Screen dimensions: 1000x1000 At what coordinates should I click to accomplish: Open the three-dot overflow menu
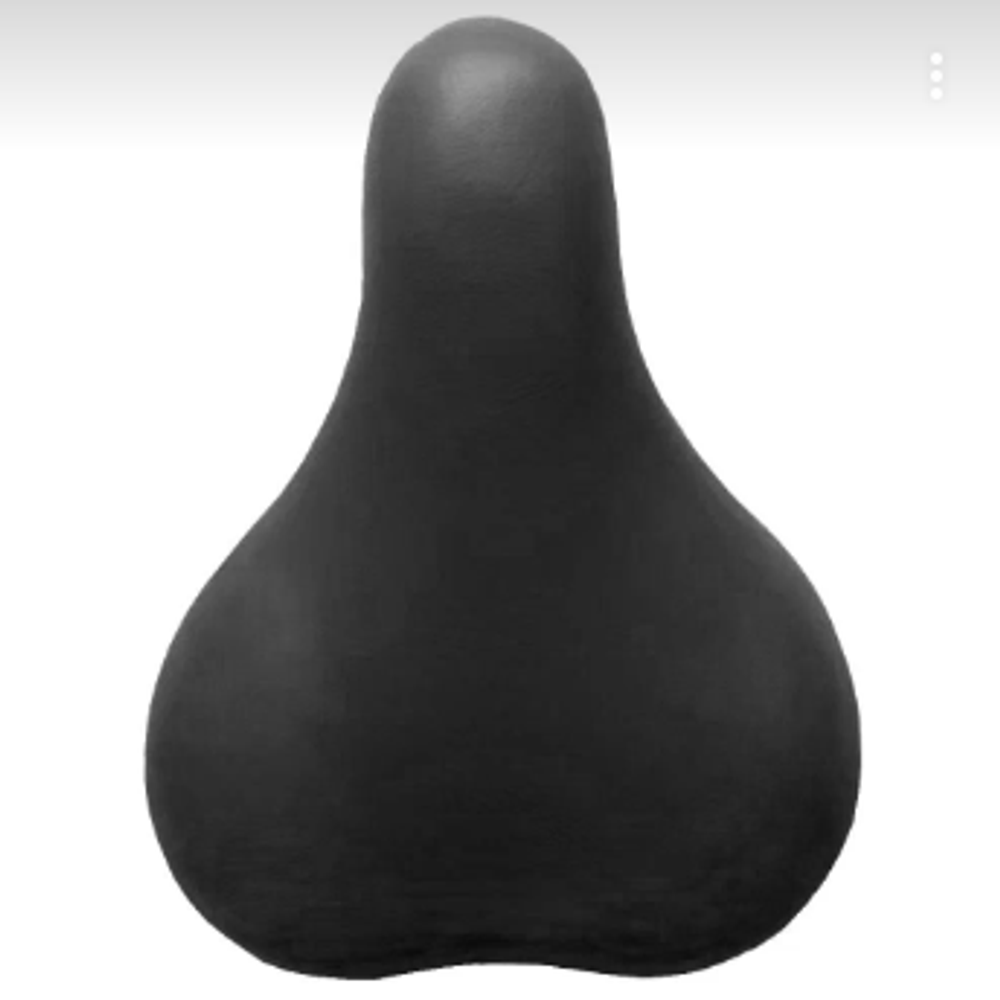coord(936,76)
